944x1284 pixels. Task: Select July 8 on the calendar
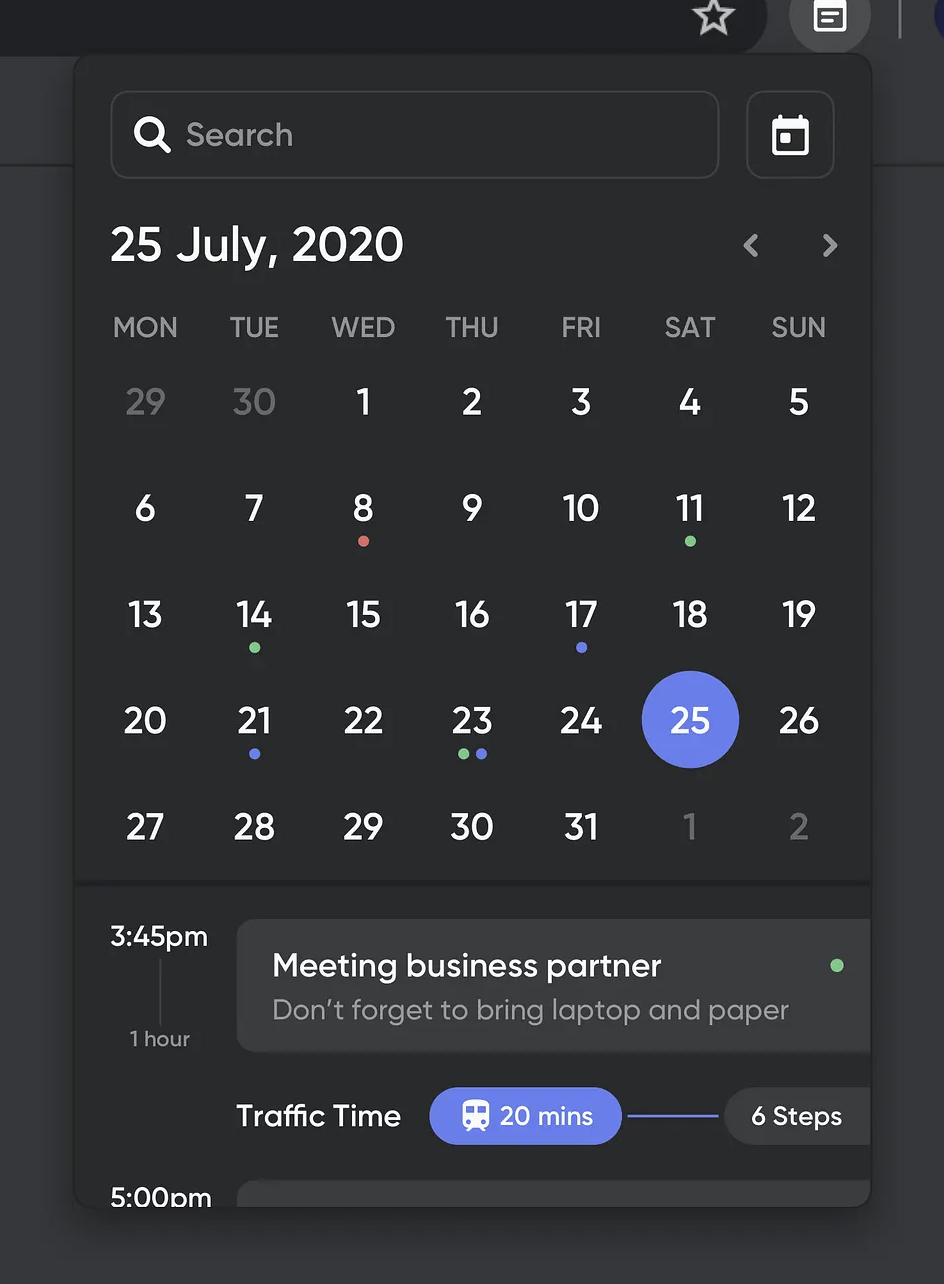(x=363, y=508)
